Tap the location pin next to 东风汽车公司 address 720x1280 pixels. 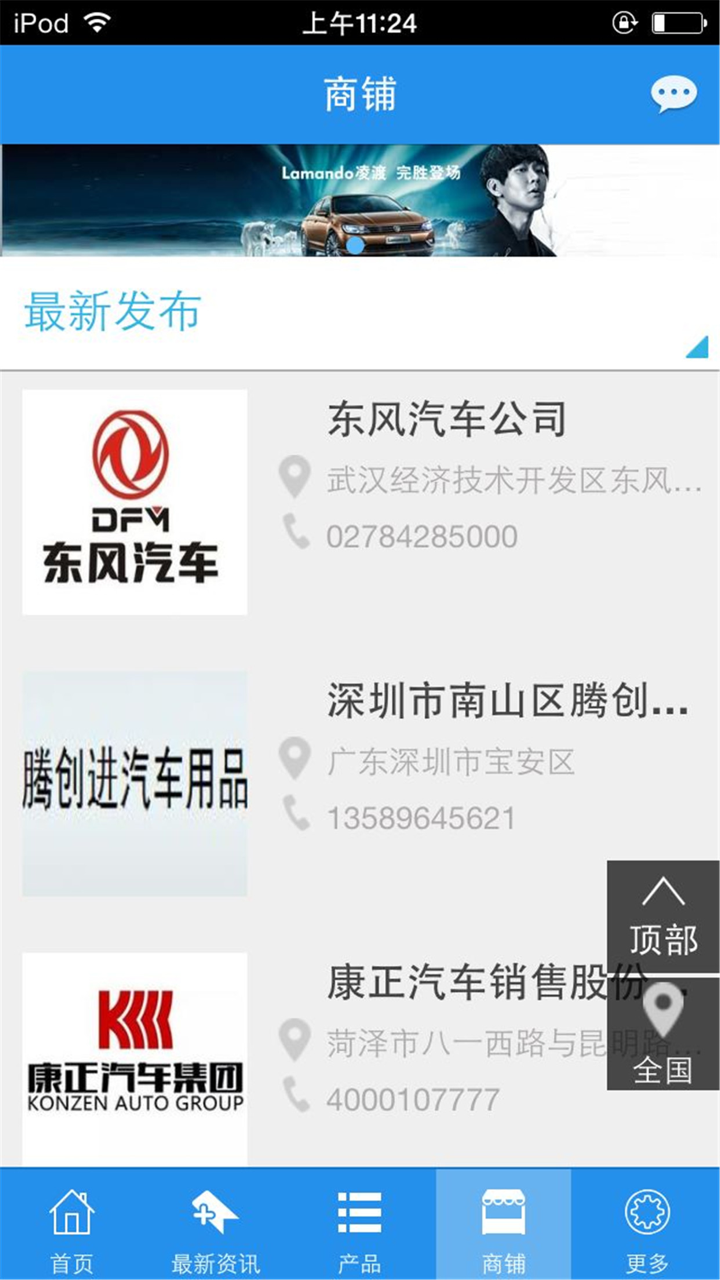pos(294,479)
